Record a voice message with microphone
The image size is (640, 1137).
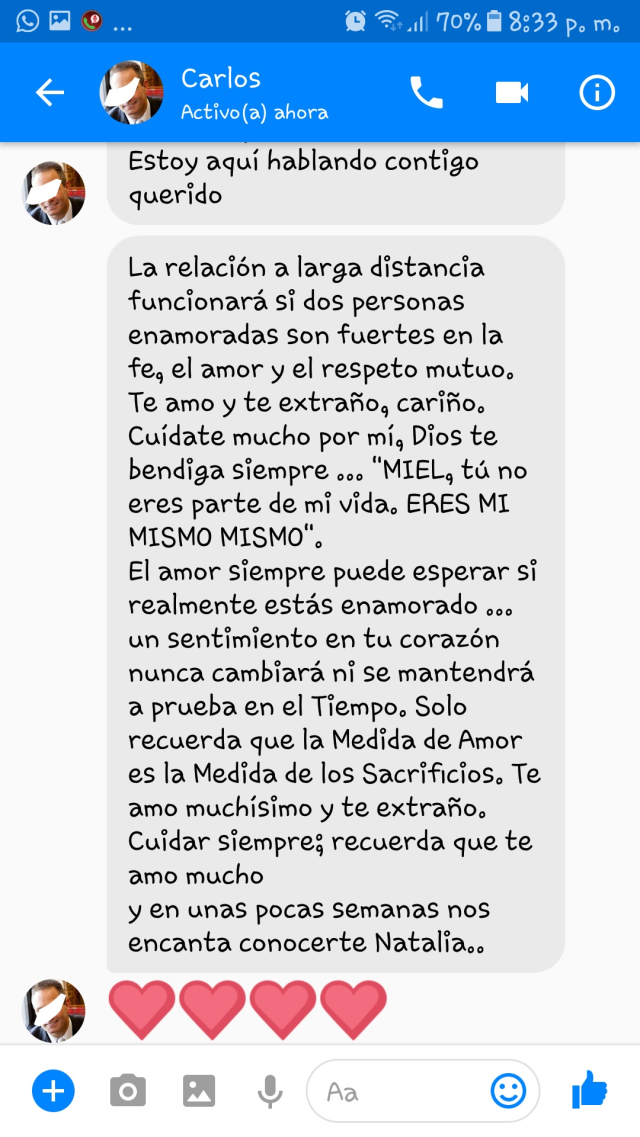coord(269,1091)
